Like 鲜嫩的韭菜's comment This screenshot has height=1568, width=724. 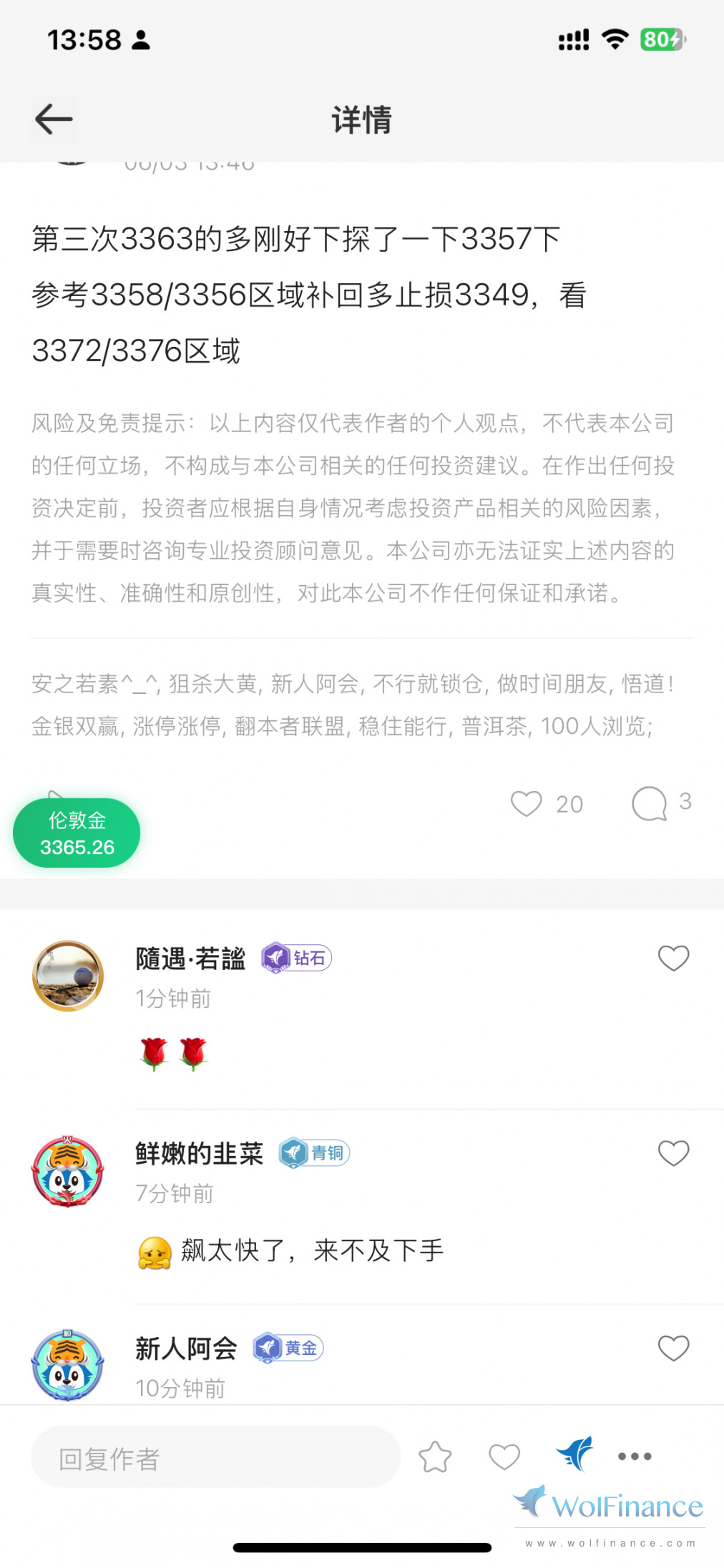click(x=673, y=1153)
